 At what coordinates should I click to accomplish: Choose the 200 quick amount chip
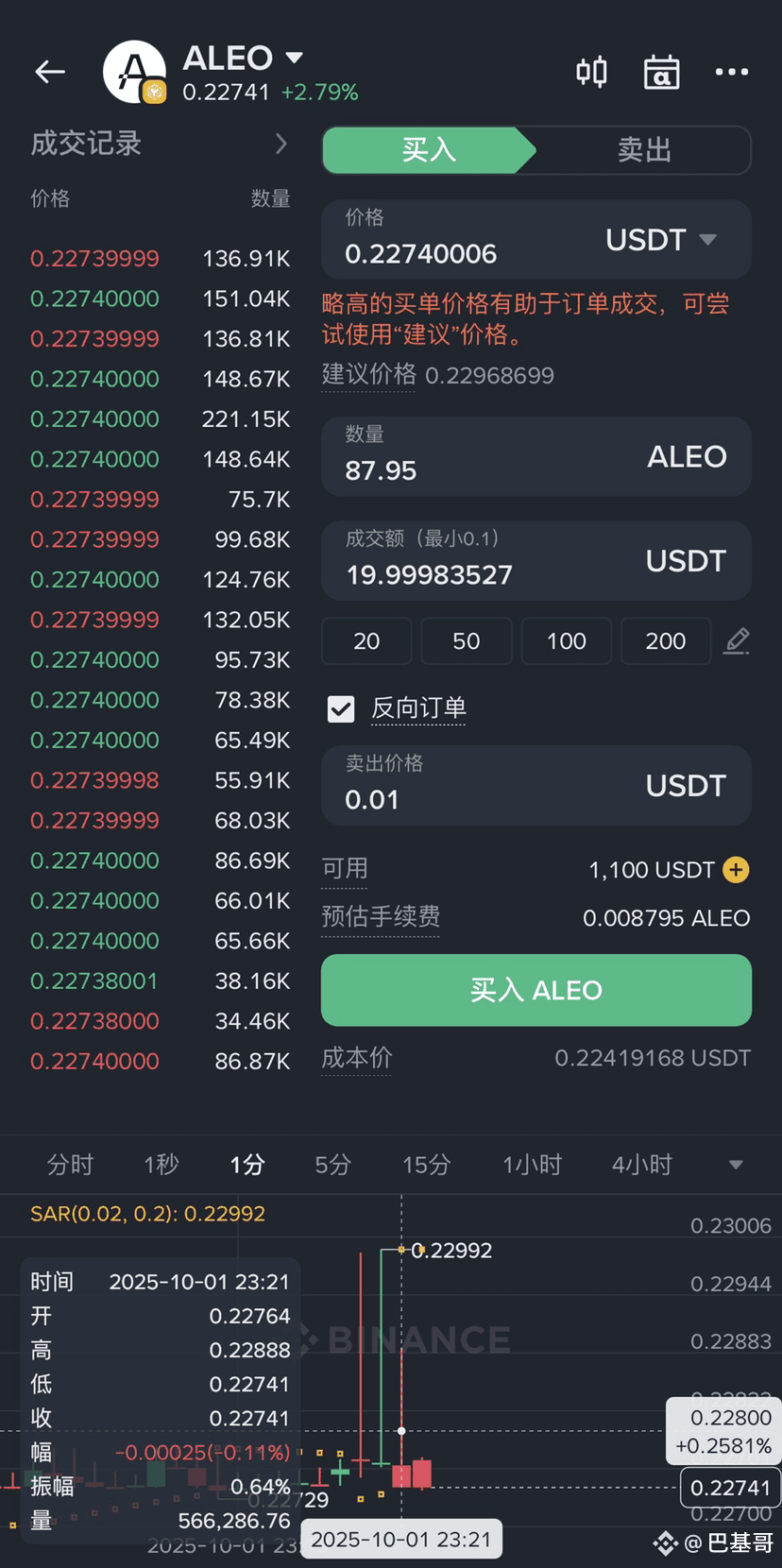665,641
